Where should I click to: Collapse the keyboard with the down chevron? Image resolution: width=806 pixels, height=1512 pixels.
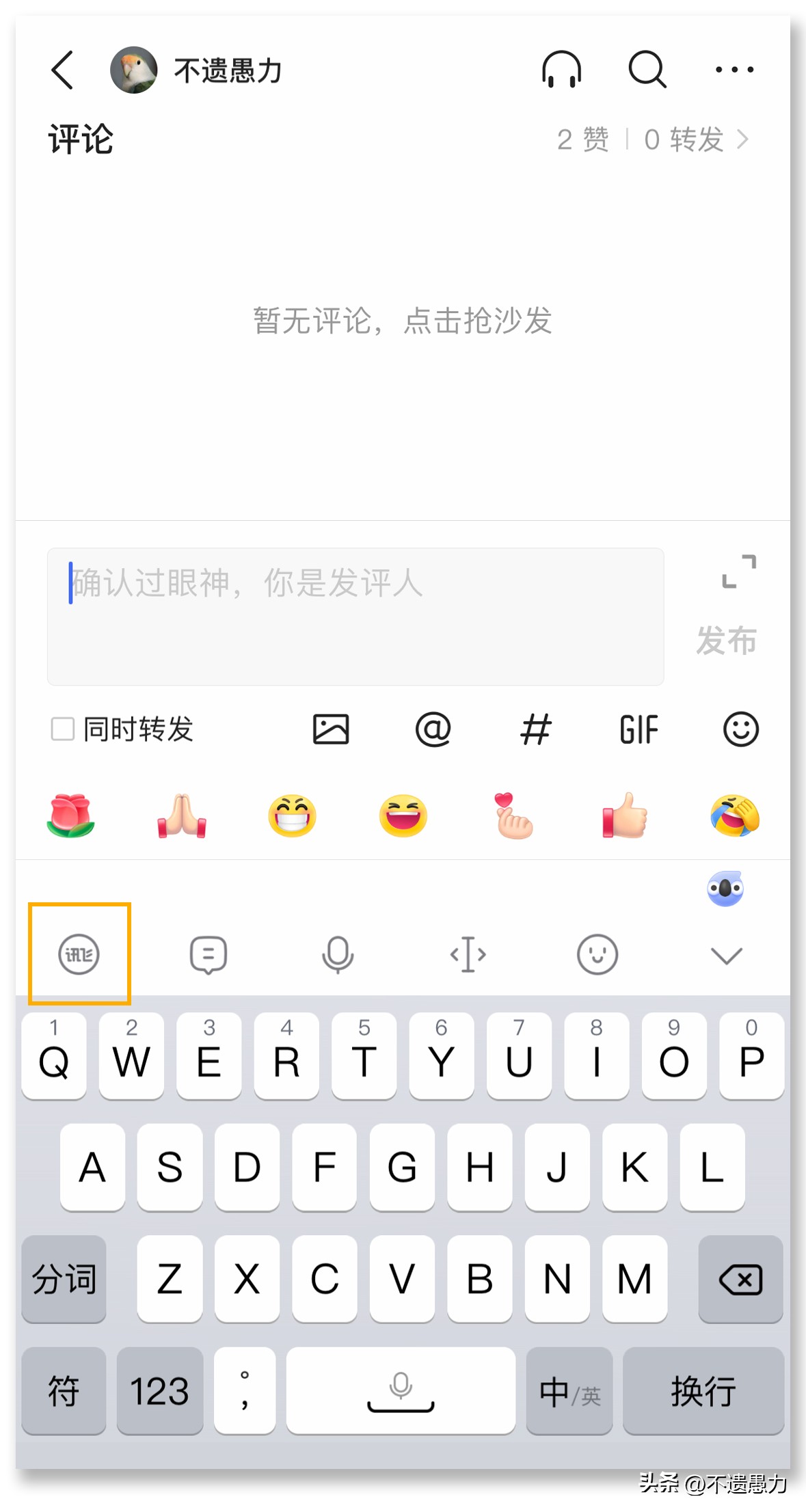[727, 955]
